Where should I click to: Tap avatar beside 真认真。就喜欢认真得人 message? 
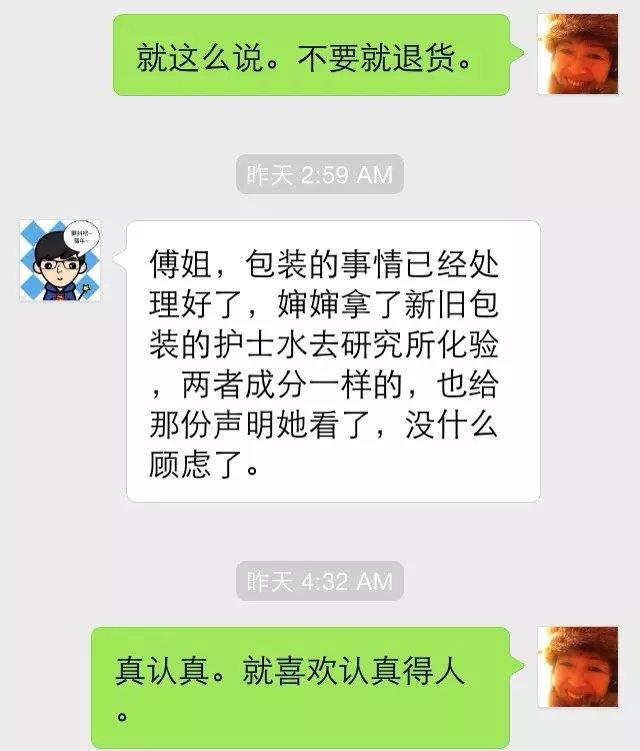pos(578,667)
